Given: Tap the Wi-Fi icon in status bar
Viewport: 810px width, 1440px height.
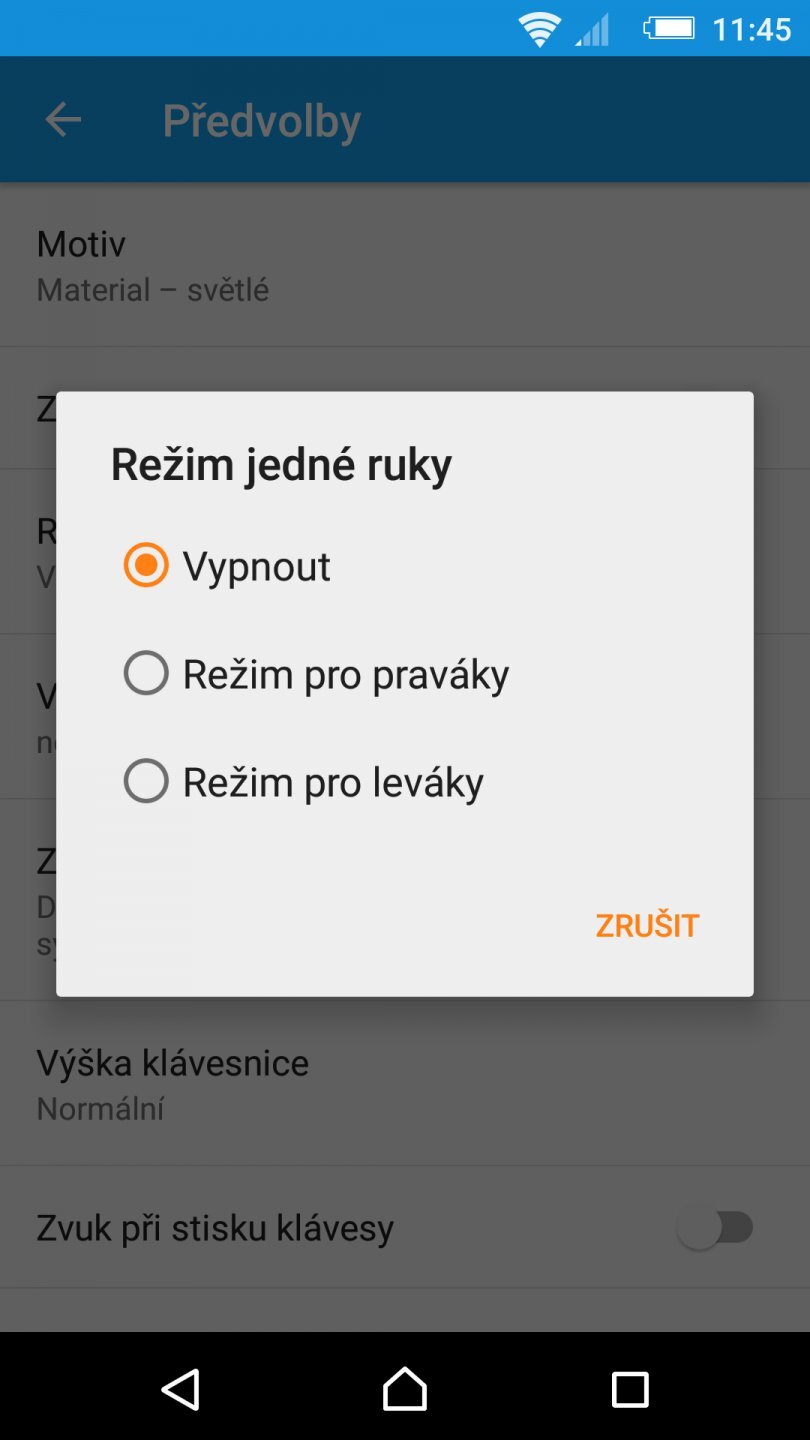Looking at the screenshot, I should click(x=540, y=28).
